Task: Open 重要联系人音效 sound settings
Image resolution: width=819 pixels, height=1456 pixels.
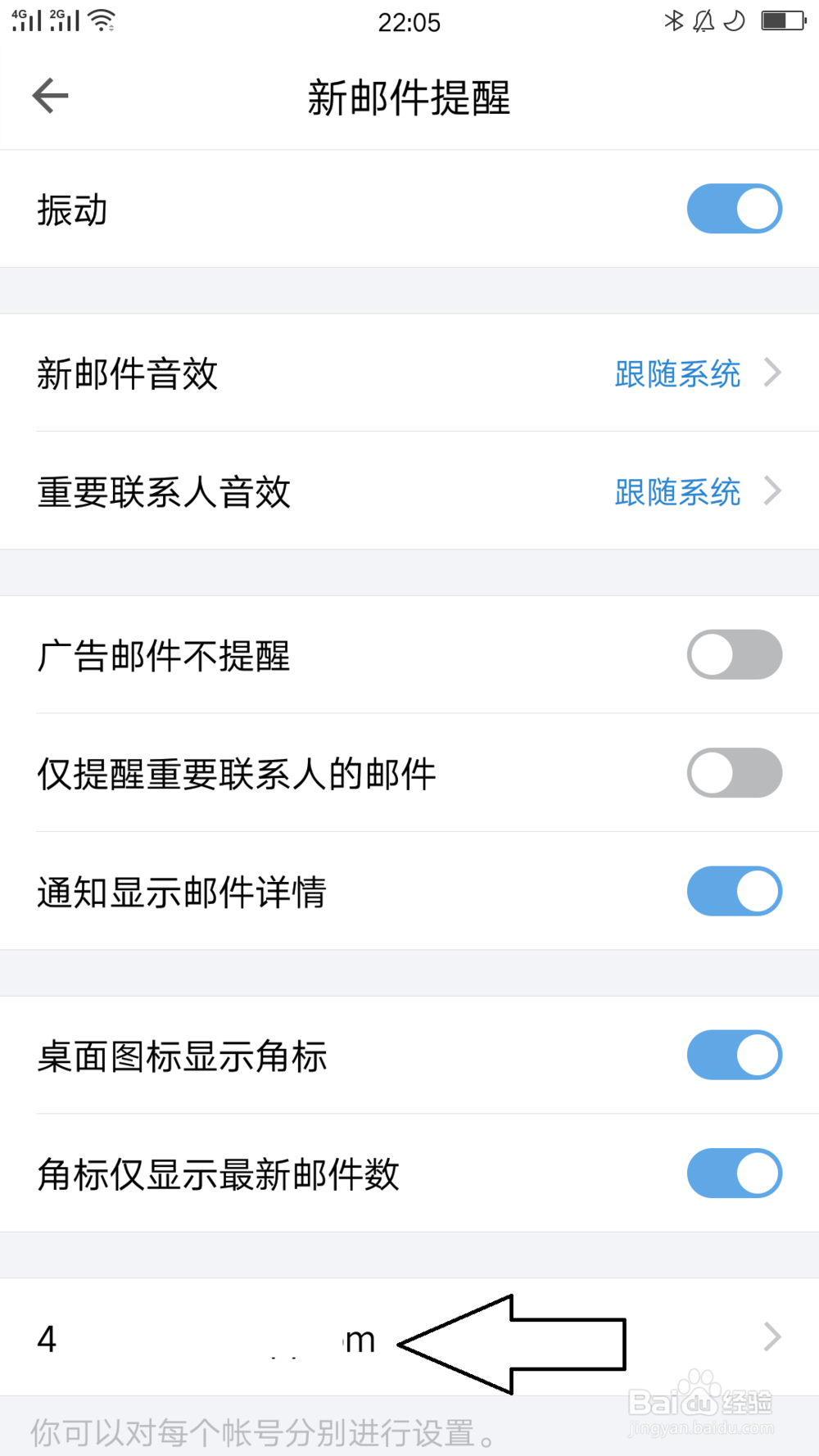Action: pos(409,491)
